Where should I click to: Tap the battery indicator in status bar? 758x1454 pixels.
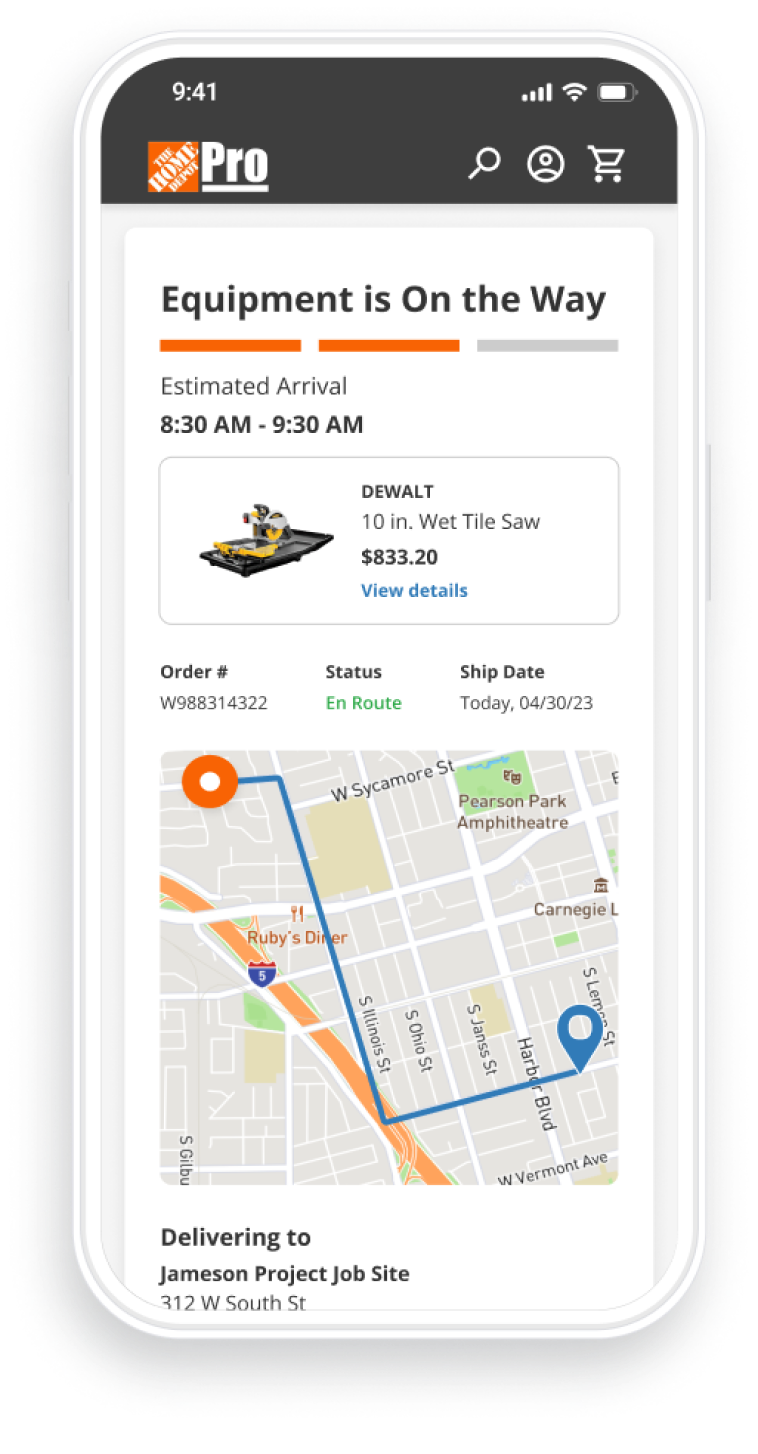click(x=617, y=91)
